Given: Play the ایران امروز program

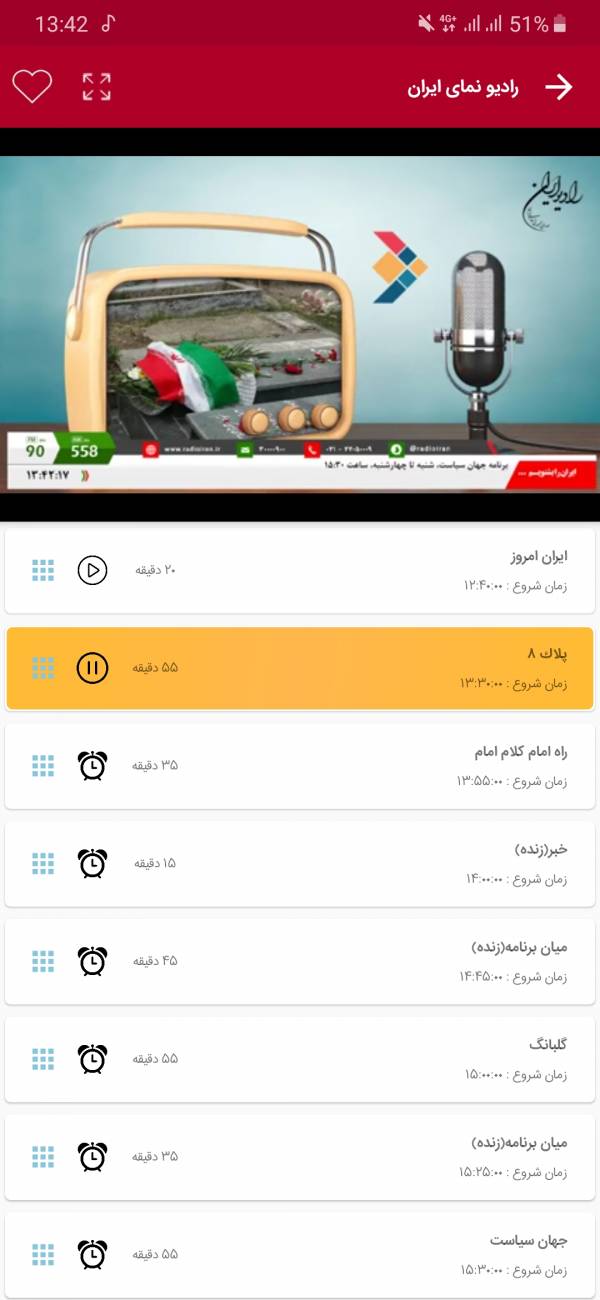Looking at the screenshot, I should [92, 570].
